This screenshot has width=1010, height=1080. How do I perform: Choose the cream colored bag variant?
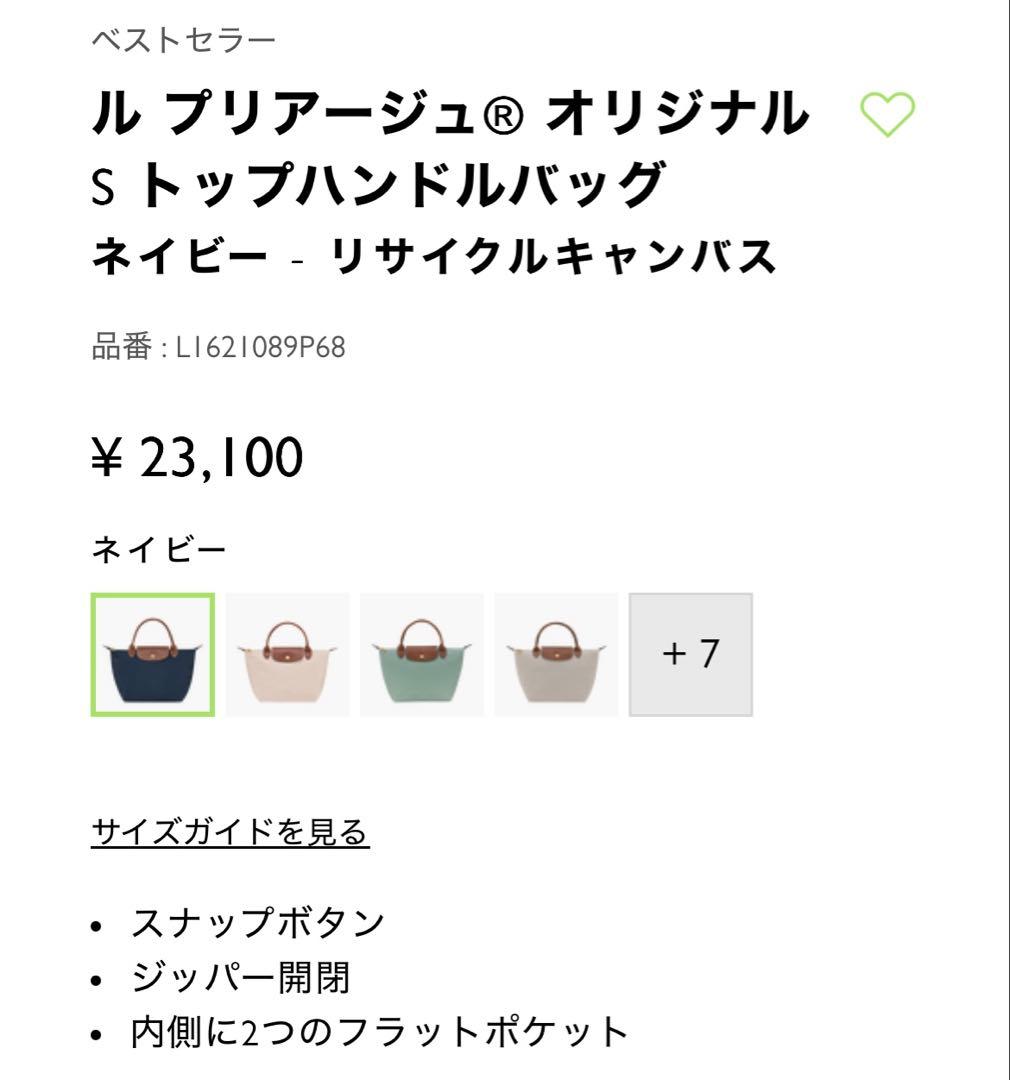pos(289,655)
